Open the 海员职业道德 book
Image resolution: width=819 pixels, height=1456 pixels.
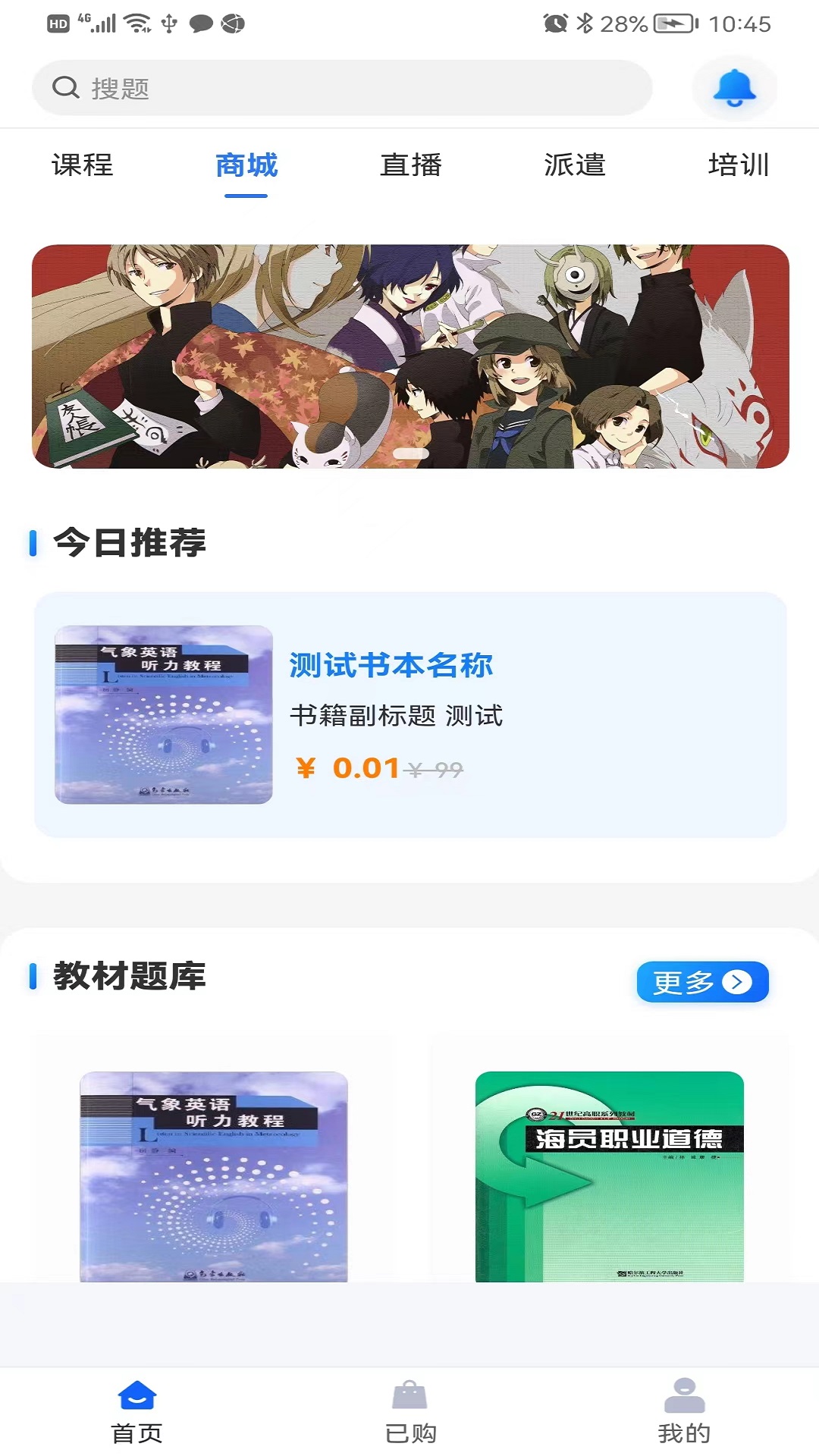click(609, 1175)
